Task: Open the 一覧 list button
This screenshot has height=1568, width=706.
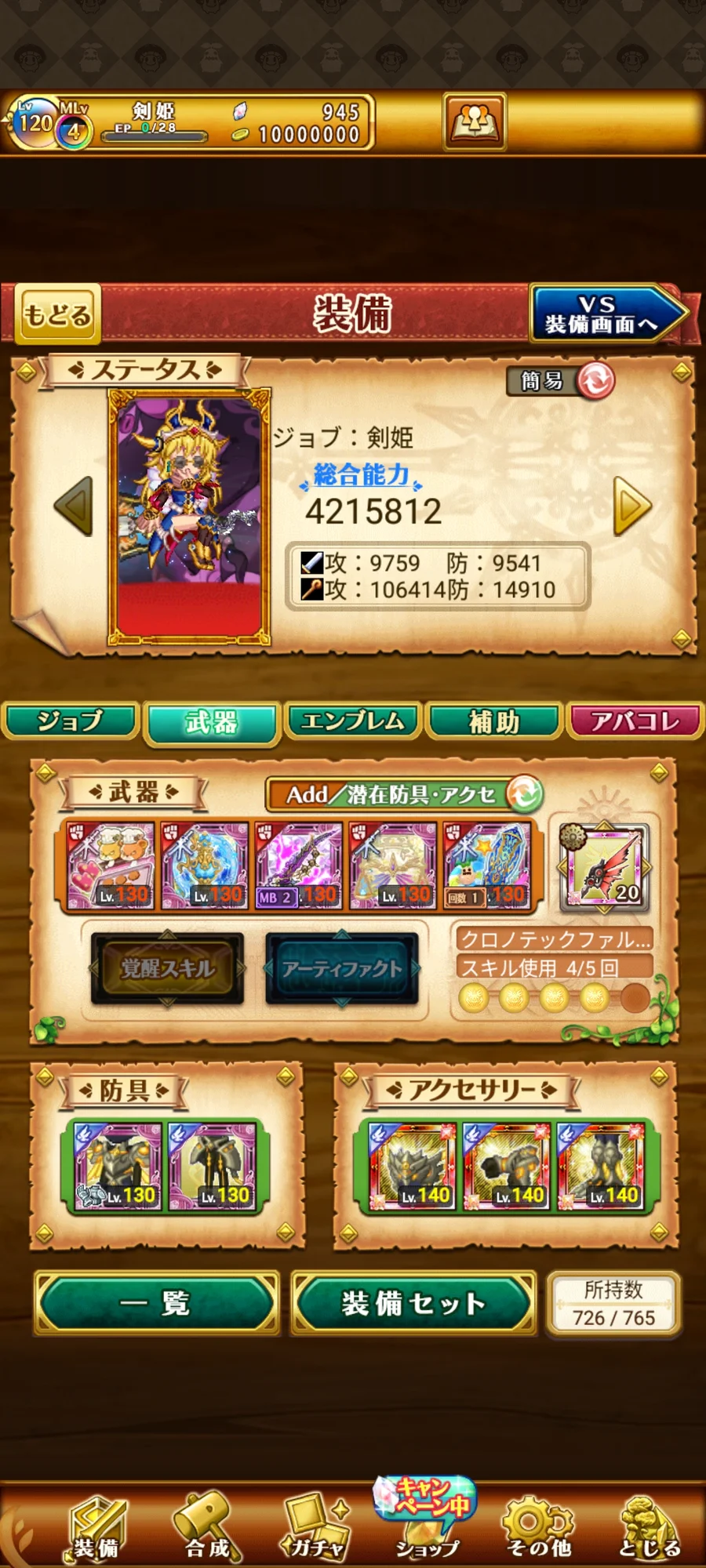Action: [156, 1304]
